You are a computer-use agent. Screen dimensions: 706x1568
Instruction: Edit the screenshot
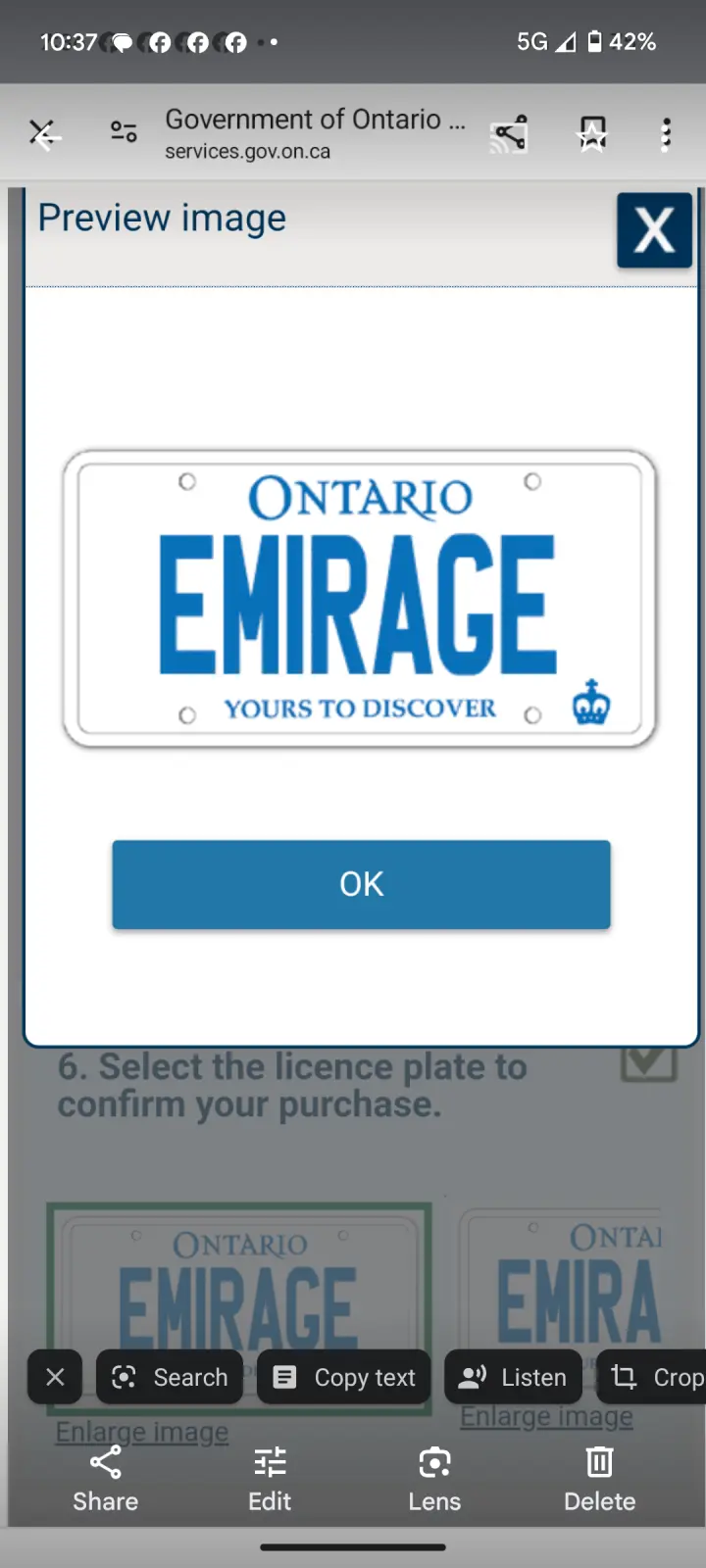click(270, 1479)
